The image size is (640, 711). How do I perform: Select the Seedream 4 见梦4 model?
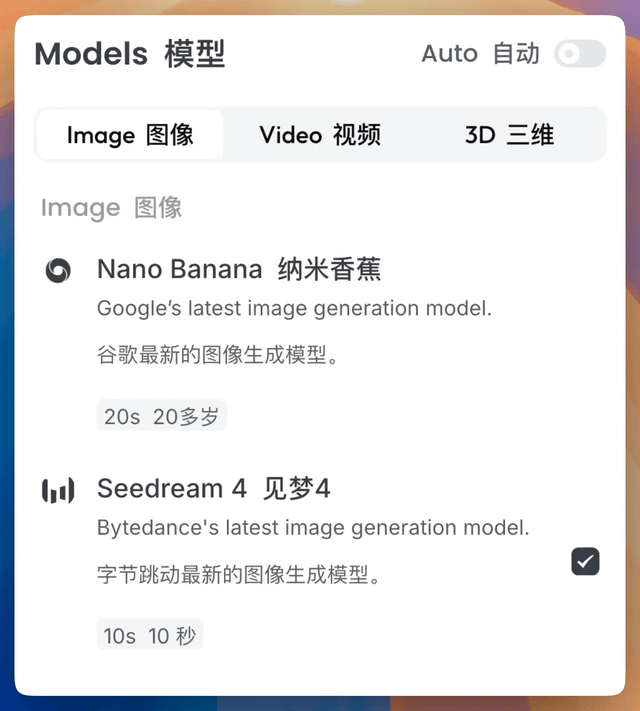click(x=213, y=489)
